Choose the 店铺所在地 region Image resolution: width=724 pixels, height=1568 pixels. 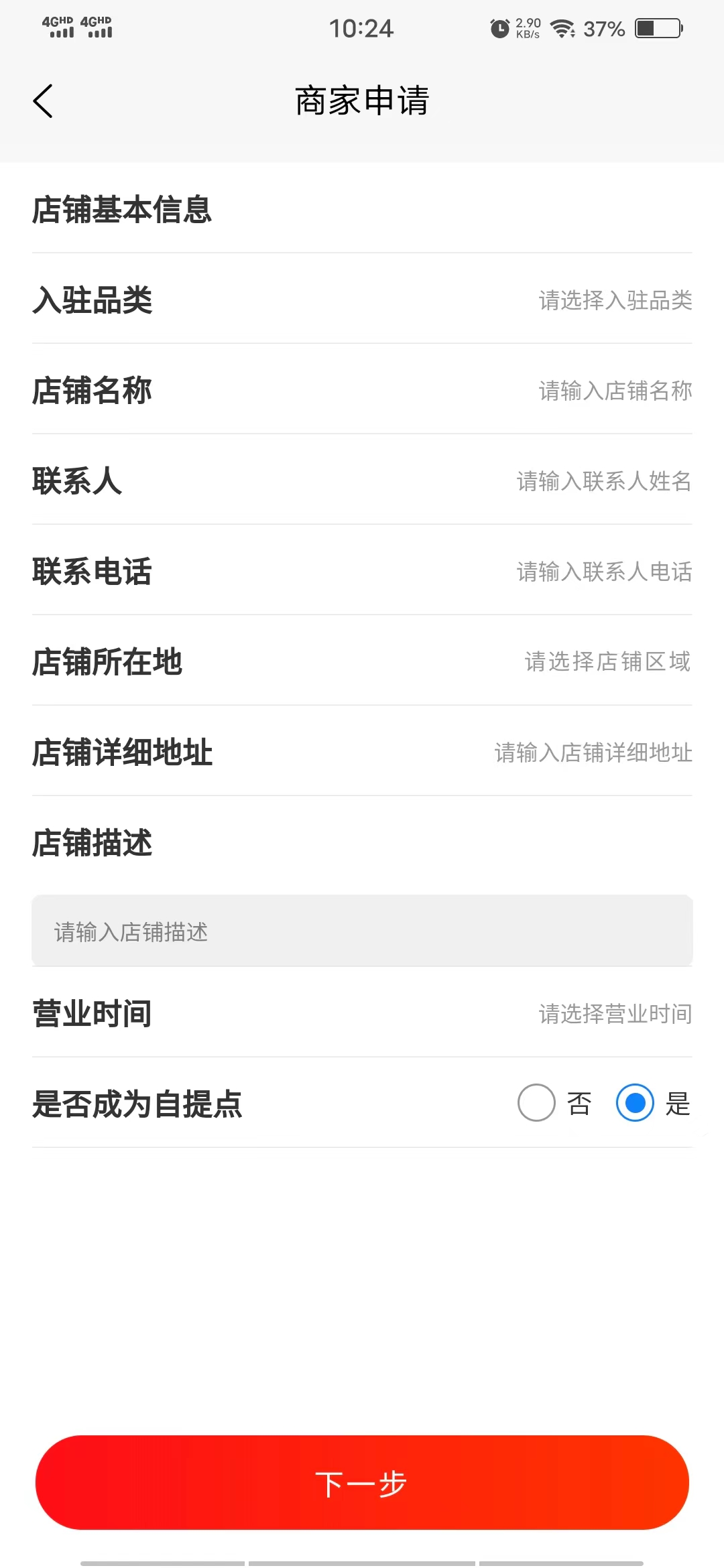[x=607, y=662]
